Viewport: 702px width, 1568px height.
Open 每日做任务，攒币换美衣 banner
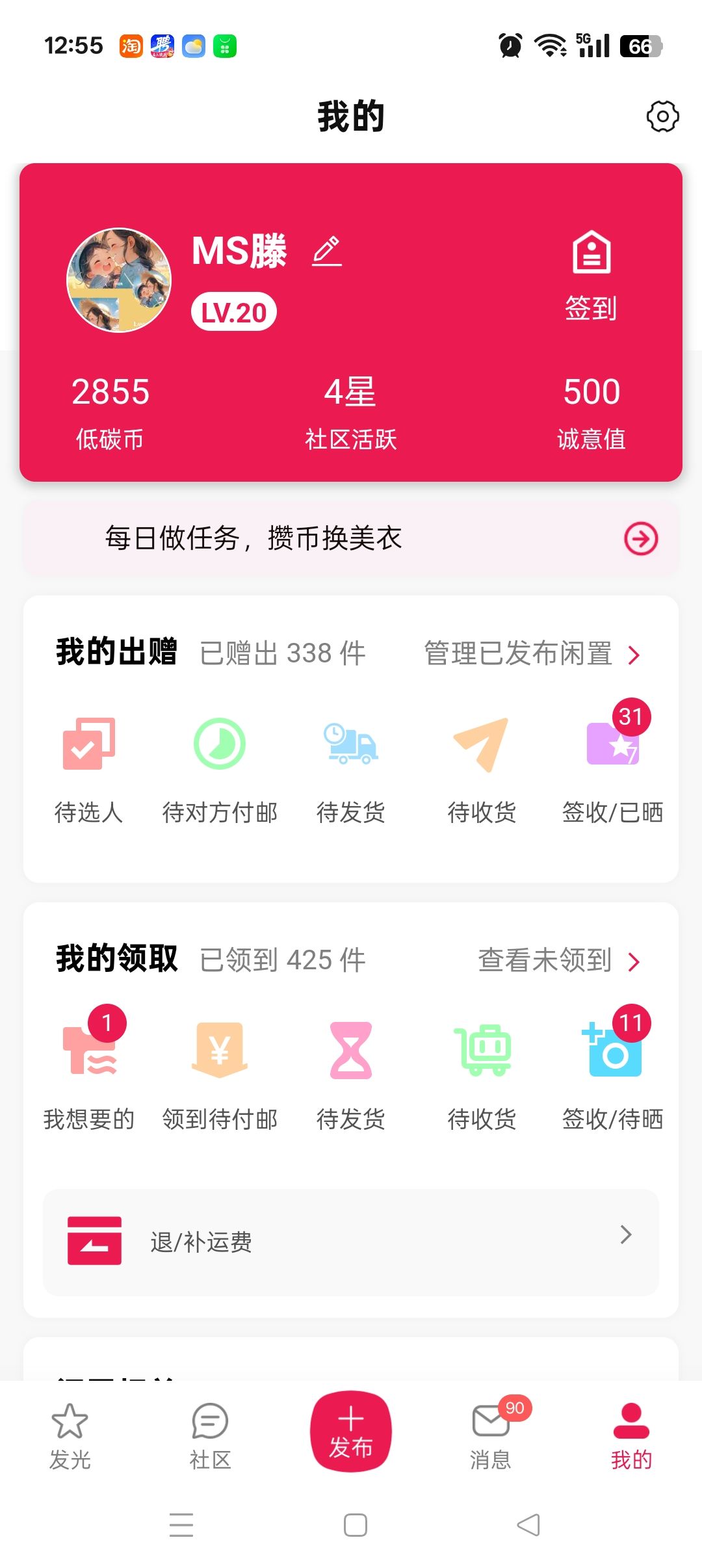tap(351, 538)
